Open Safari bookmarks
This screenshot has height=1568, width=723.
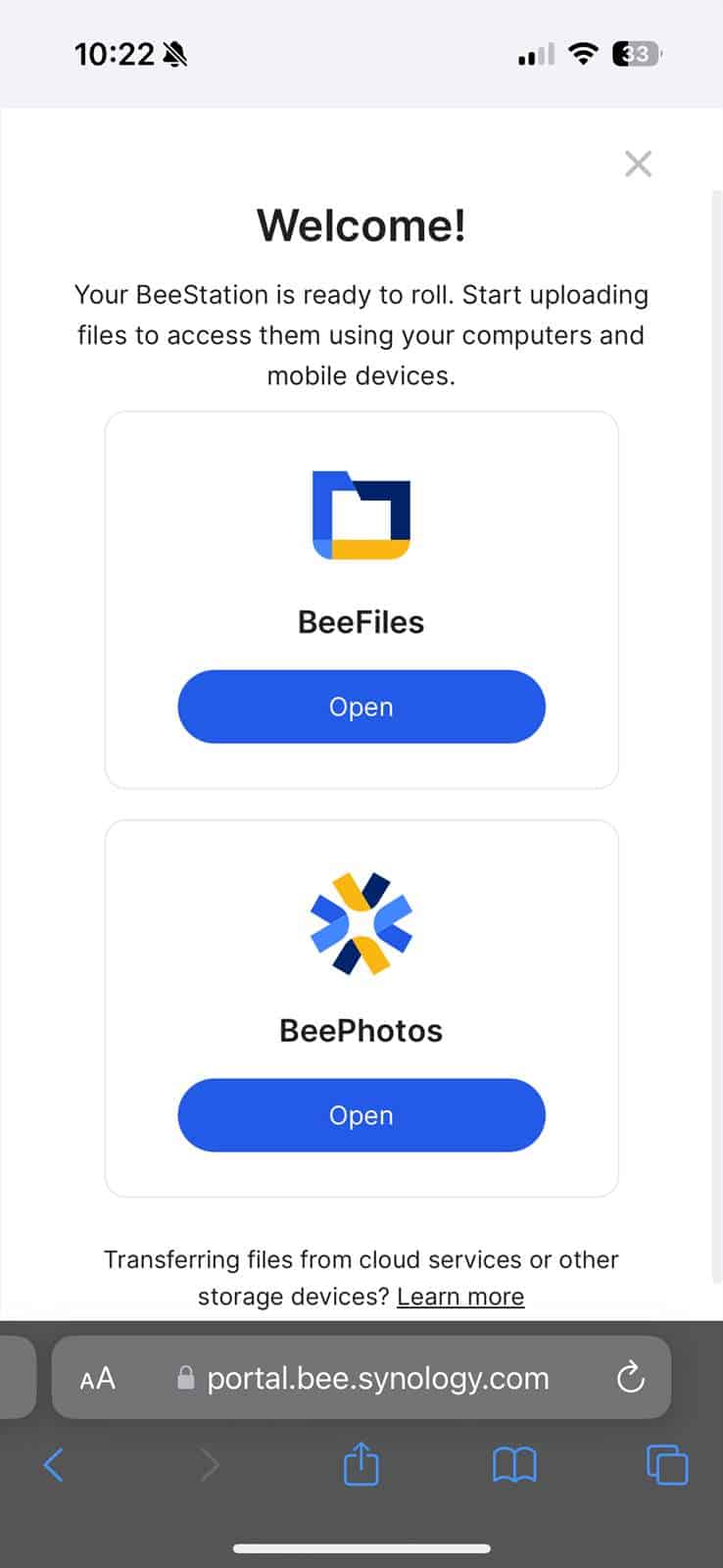[514, 1465]
